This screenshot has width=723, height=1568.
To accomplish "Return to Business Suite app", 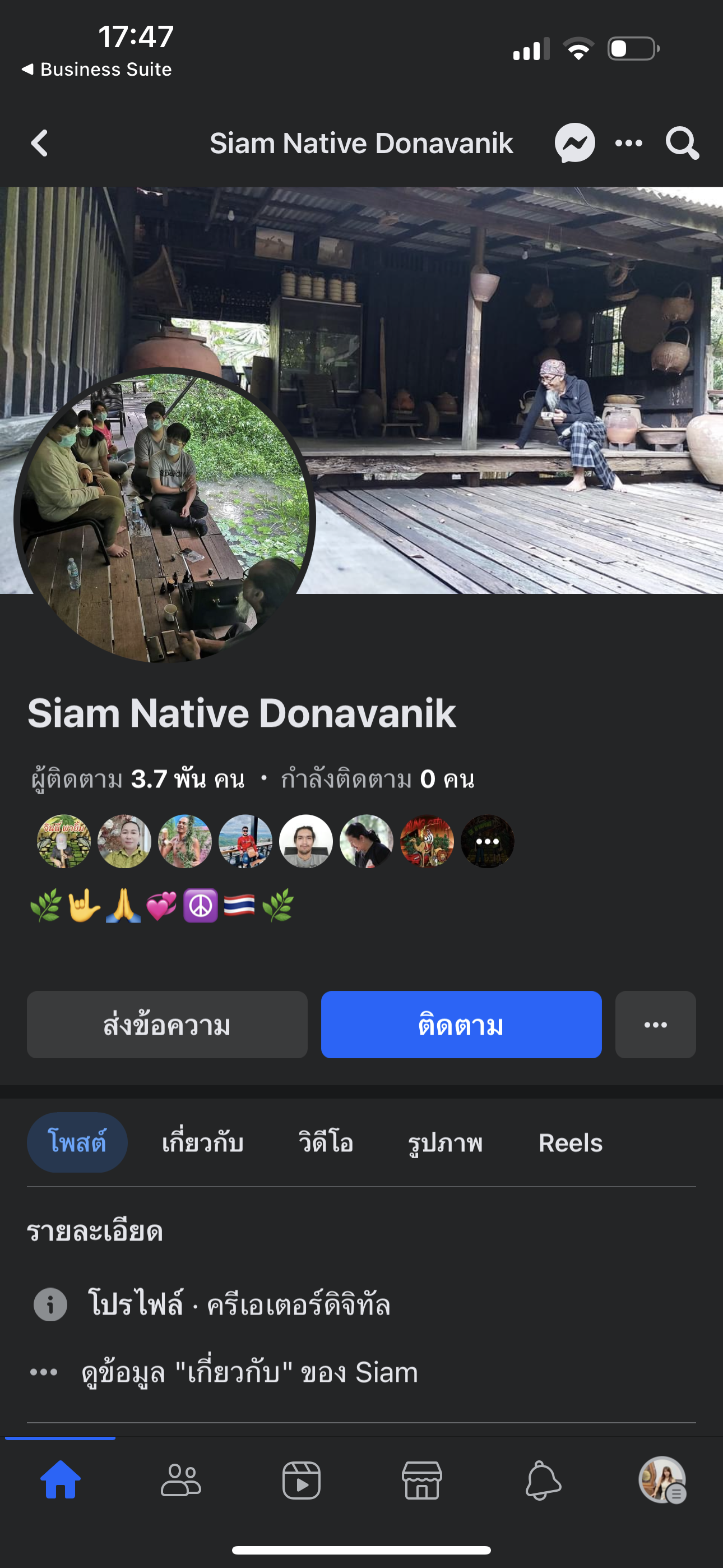I will click(x=98, y=70).
